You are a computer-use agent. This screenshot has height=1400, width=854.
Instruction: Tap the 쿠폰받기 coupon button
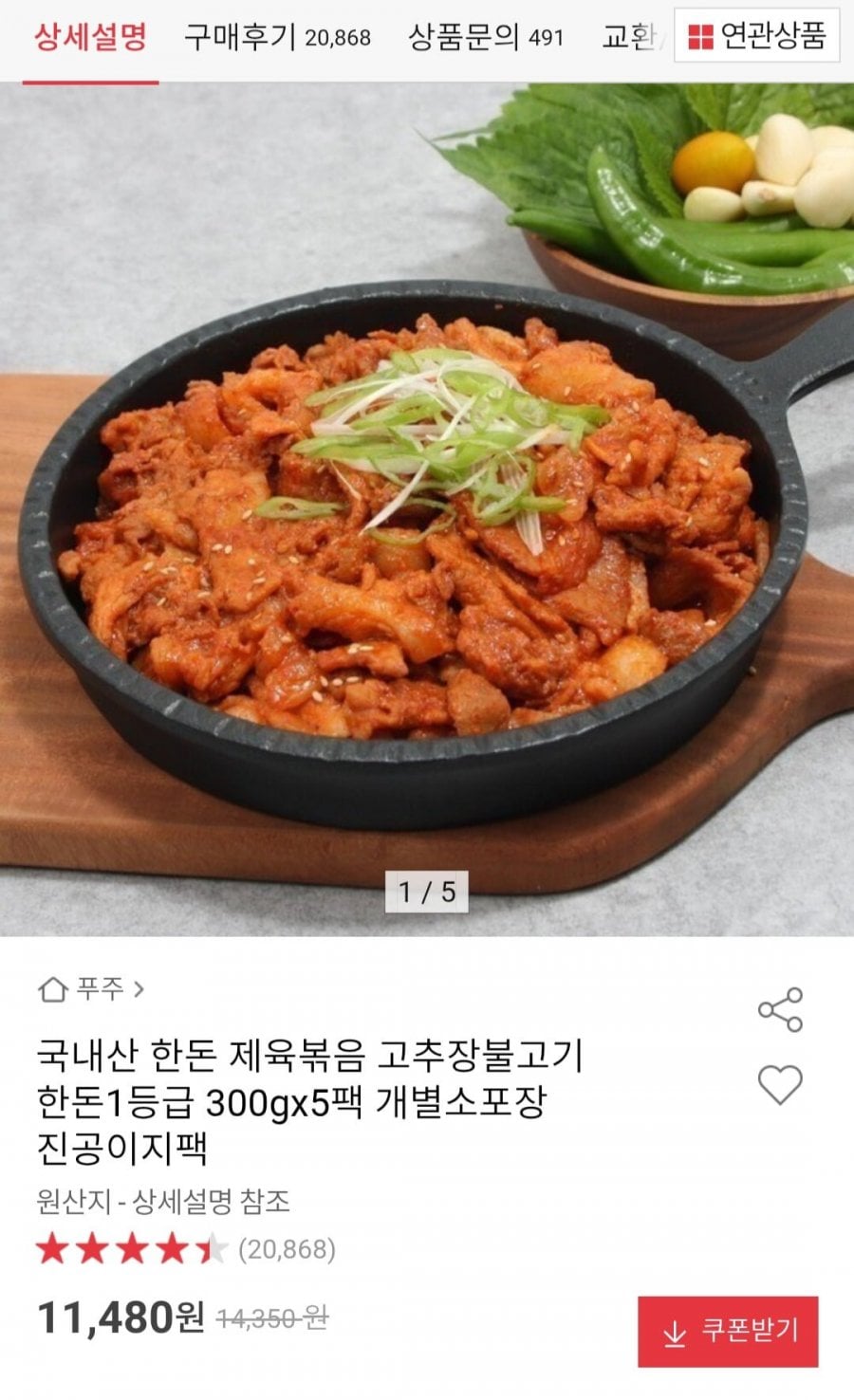click(728, 1332)
